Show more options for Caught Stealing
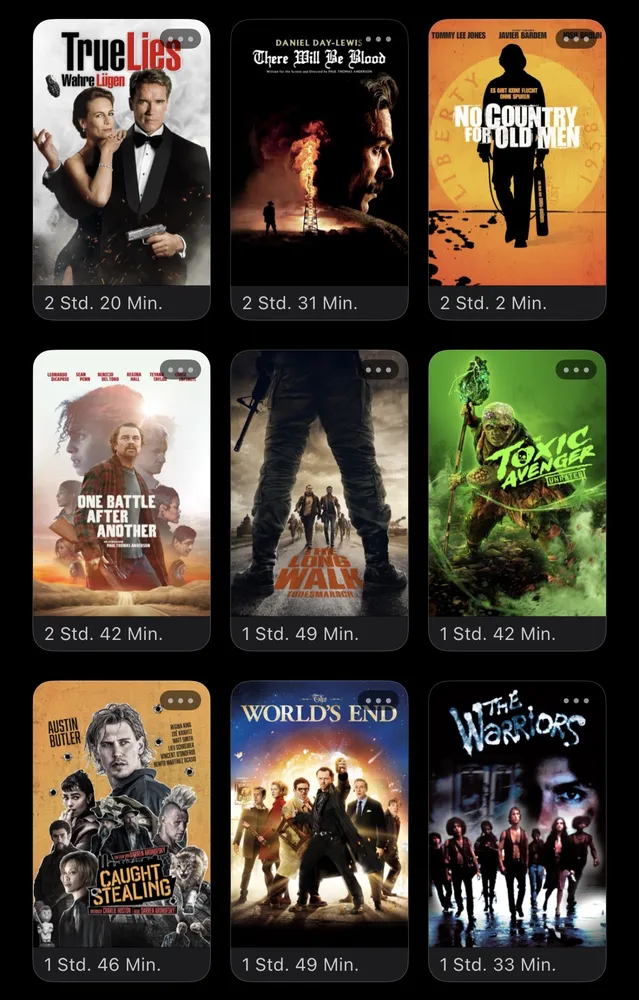Viewport: 639px width, 1000px height. click(181, 701)
